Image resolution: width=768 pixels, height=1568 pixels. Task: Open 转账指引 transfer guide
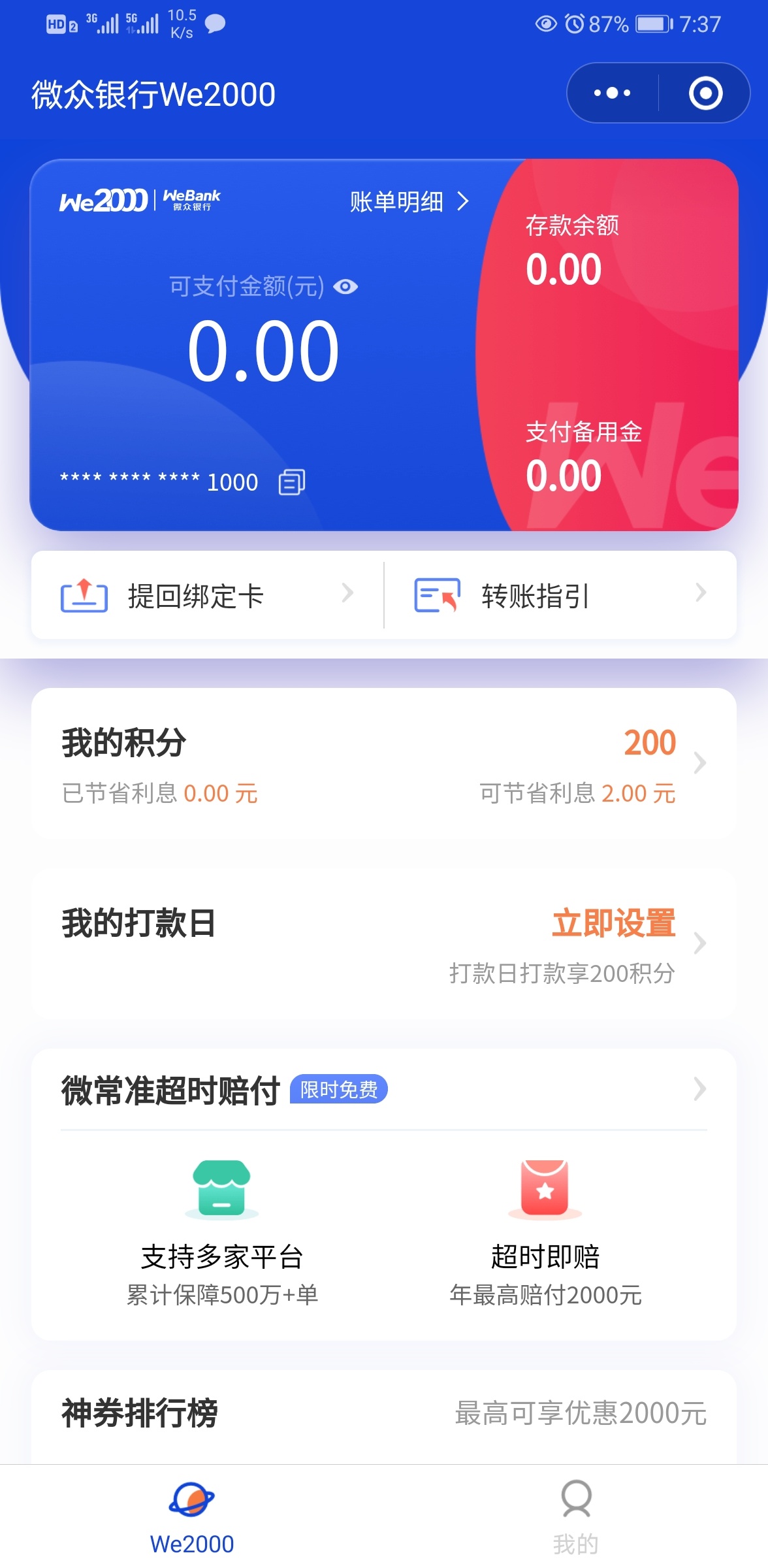pos(560,595)
